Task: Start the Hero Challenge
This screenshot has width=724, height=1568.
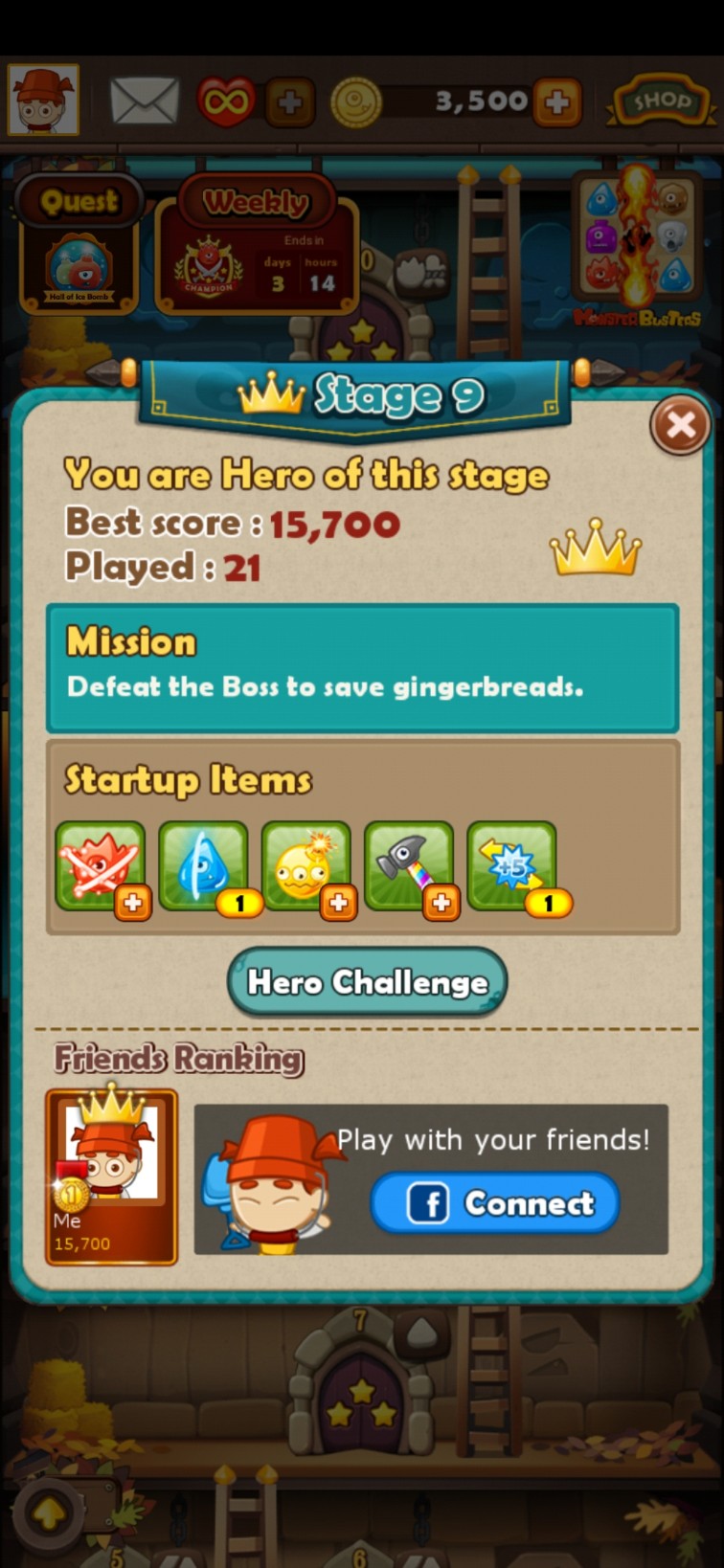Action: point(367,981)
